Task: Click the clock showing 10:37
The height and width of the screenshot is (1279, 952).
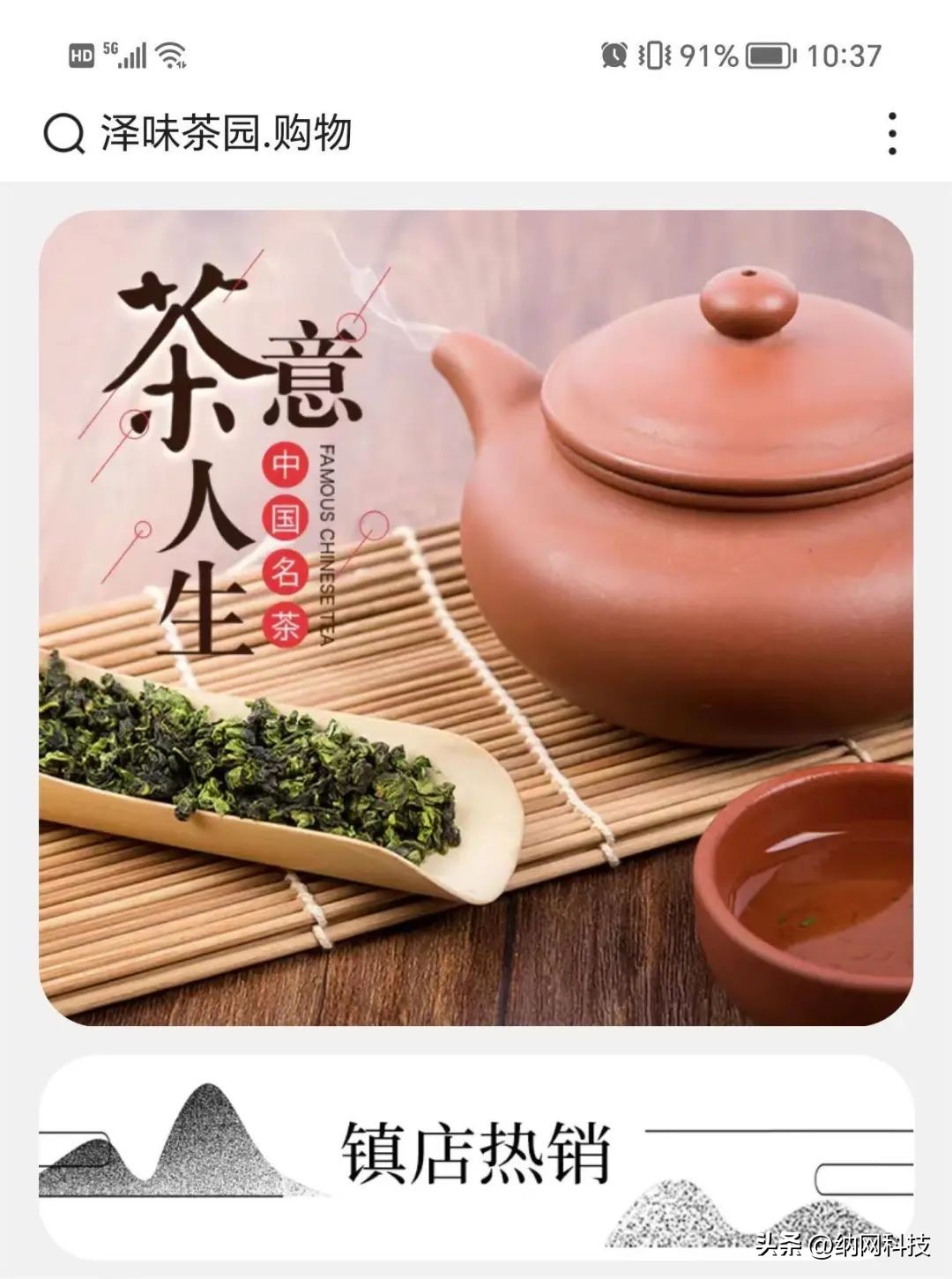Action: coord(842,53)
